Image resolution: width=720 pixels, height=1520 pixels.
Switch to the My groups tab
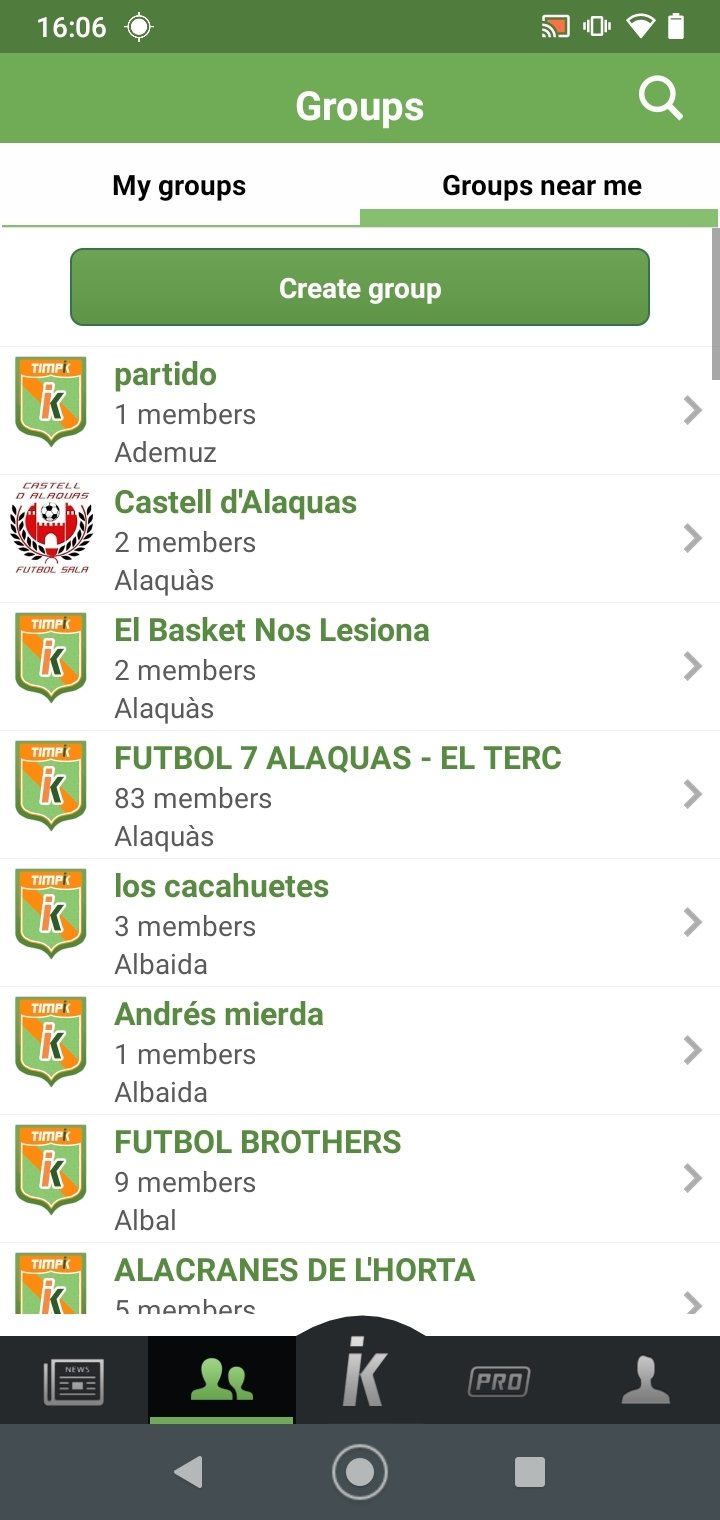click(x=179, y=186)
